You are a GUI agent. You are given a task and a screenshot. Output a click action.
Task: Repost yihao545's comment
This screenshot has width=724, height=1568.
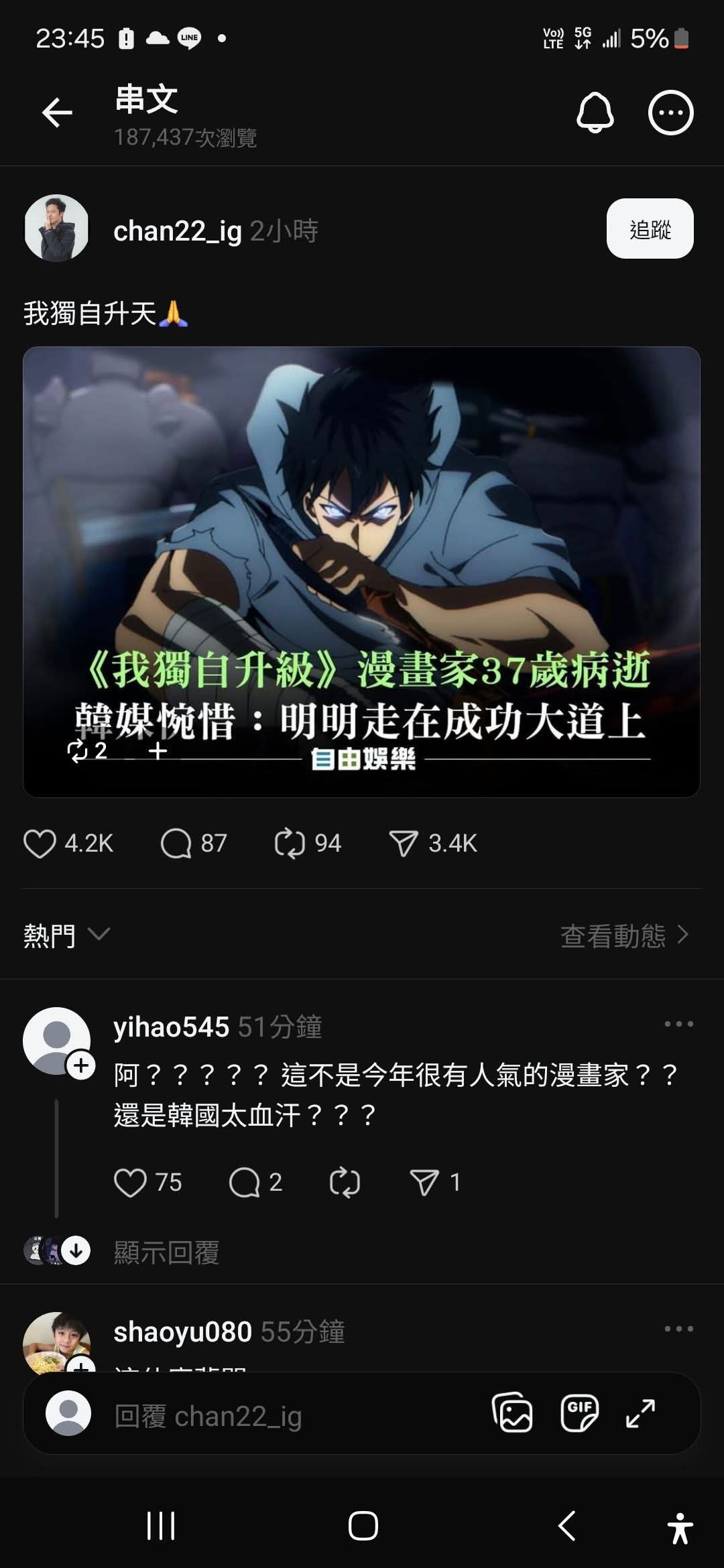(345, 1182)
